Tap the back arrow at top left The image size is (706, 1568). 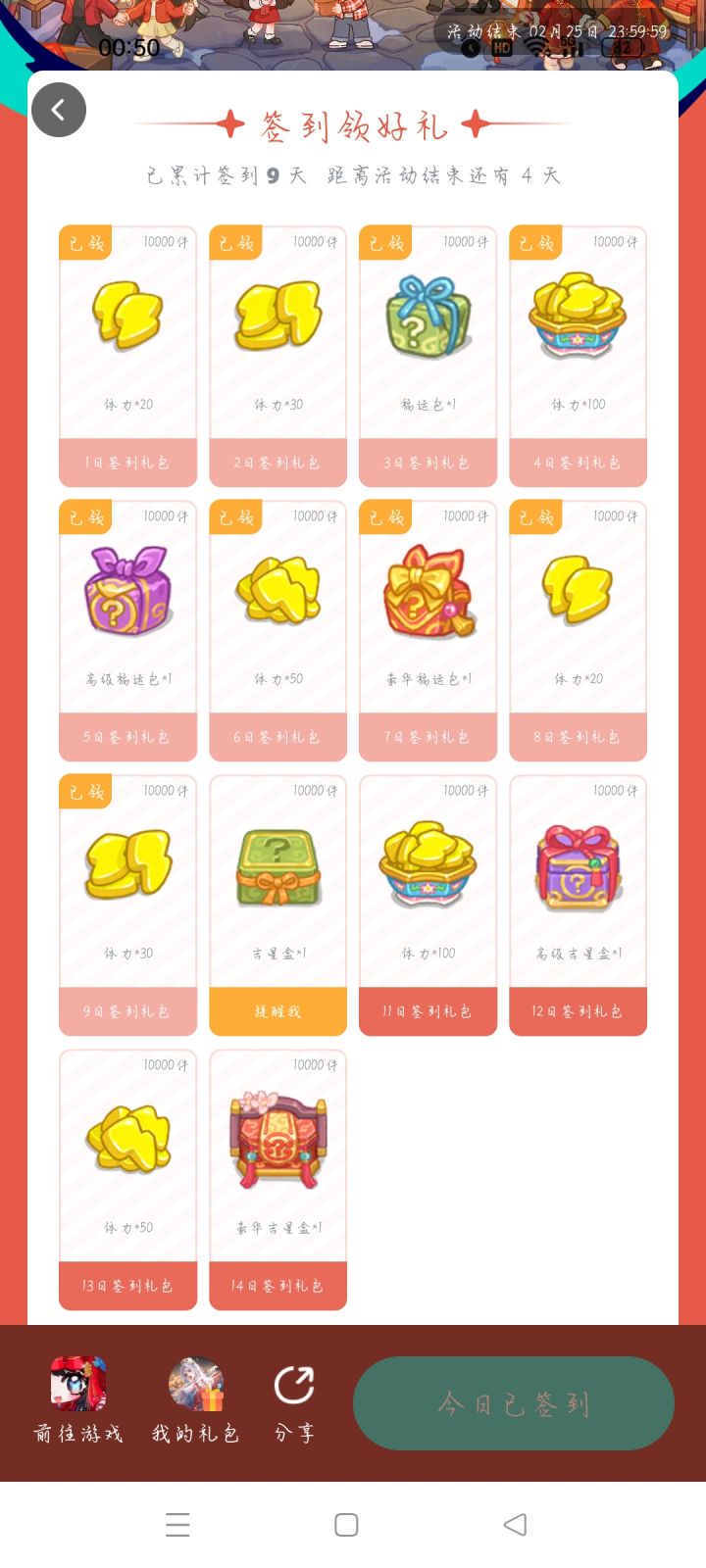pyautogui.click(x=59, y=110)
